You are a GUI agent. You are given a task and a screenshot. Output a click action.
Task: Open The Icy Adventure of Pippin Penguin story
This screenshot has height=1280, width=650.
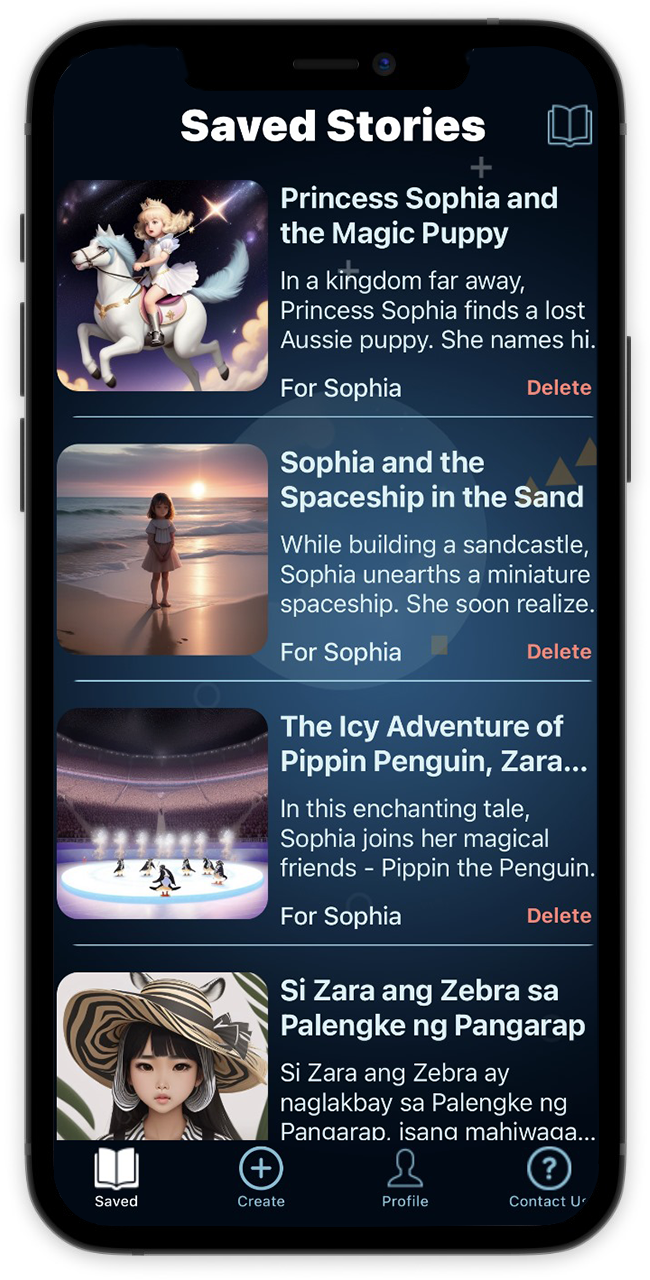point(433,744)
